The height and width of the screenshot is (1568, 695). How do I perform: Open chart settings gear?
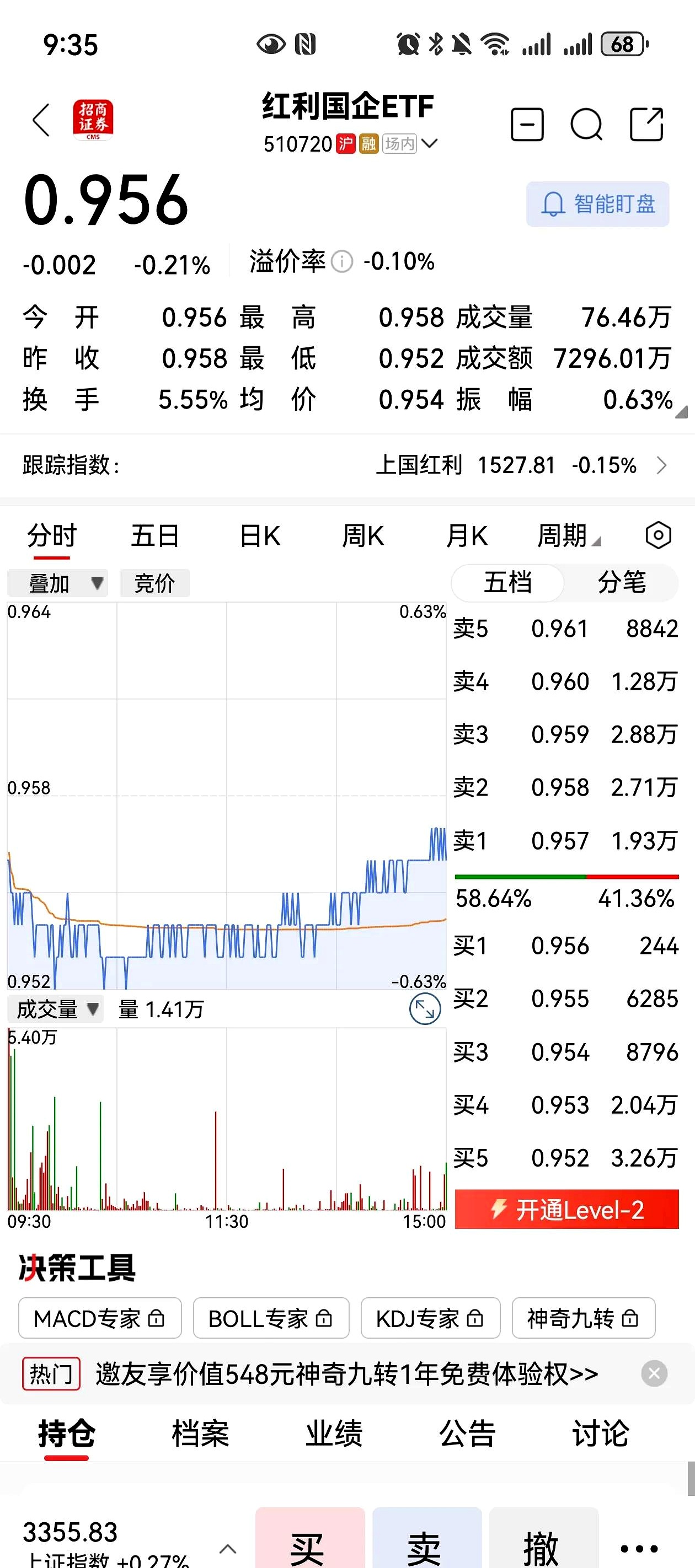click(659, 534)
